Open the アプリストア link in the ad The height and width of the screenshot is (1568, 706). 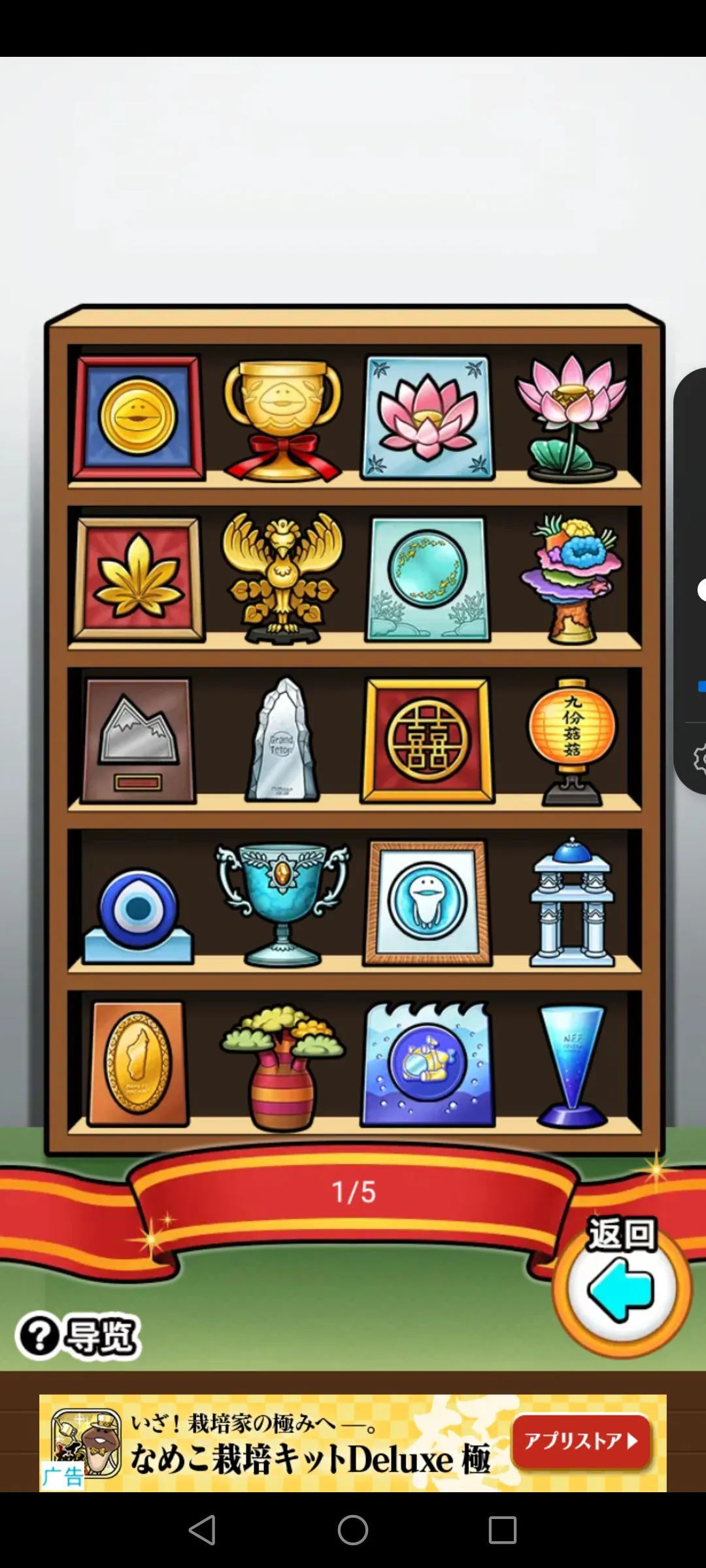pos(580,1441)
